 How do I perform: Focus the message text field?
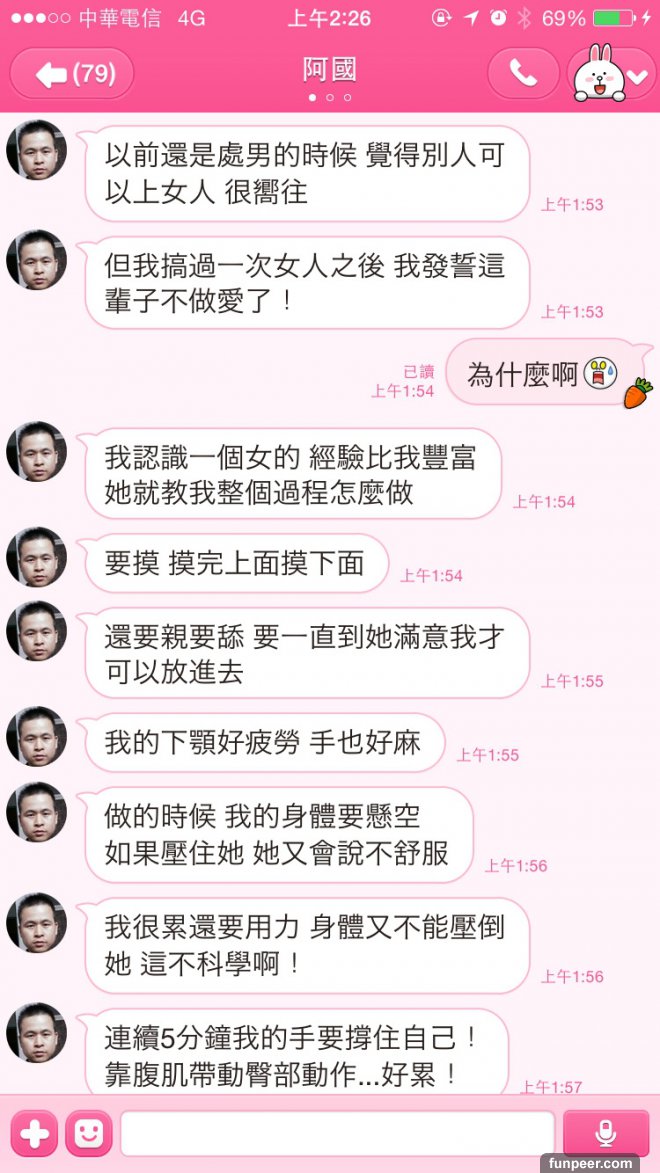coord(337,1132)
